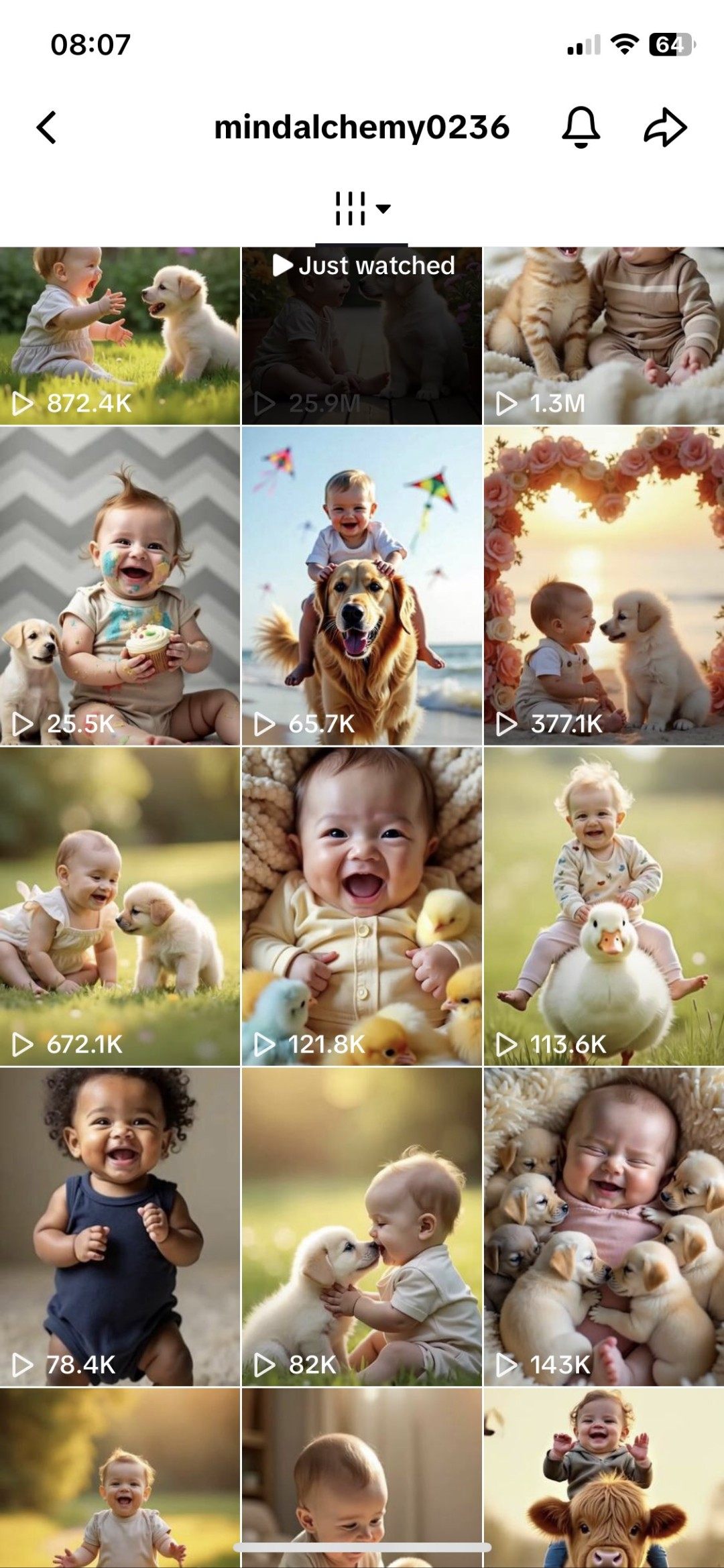Watch the 65.7K views video
Screen dimensions: 724x1568
click(x=362, y=585)
